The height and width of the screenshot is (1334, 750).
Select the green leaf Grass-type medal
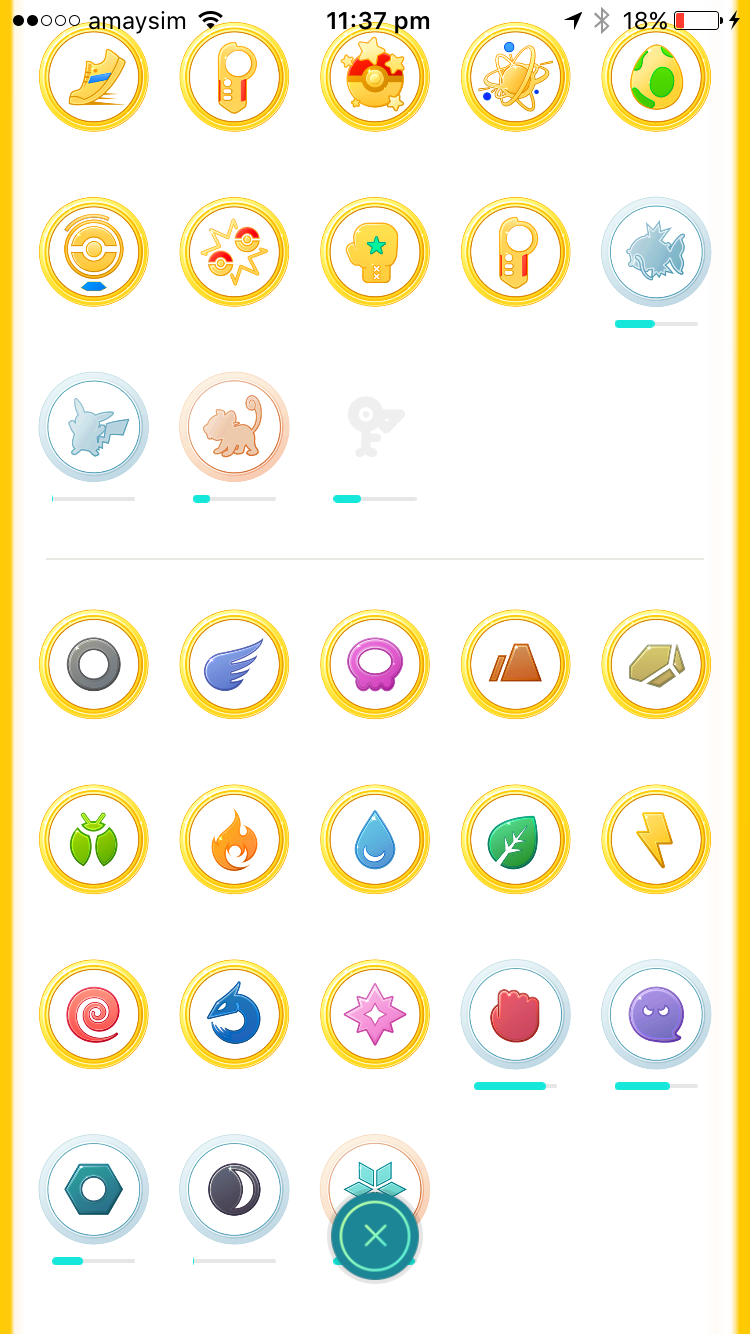[516, 839]
